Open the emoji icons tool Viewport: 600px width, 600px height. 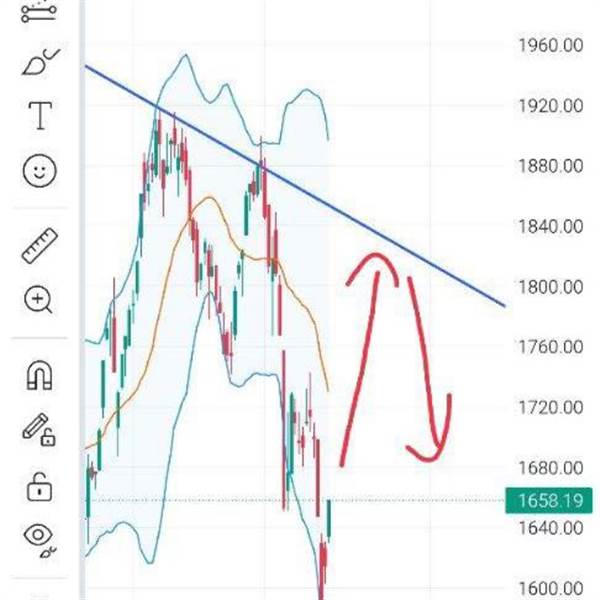point(39,172)
